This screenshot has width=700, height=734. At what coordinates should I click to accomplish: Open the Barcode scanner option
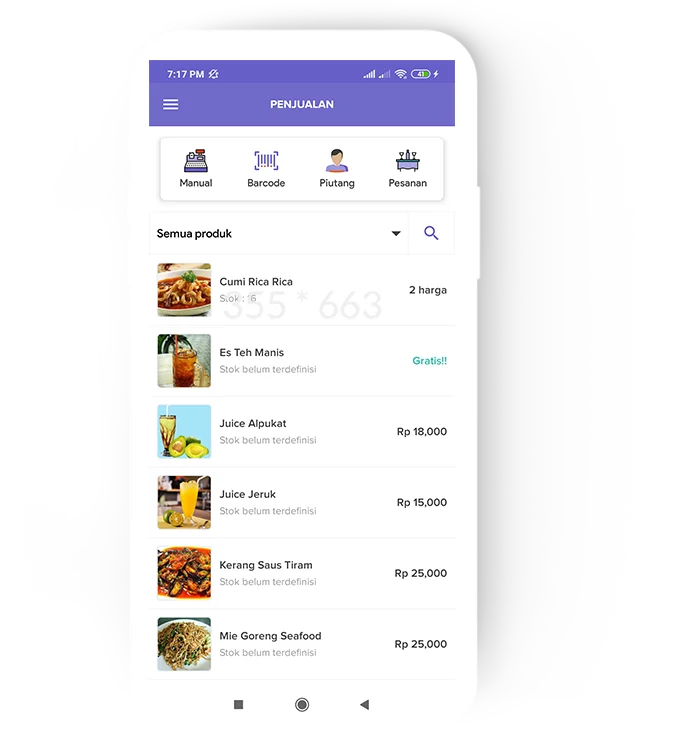point(266,169)
